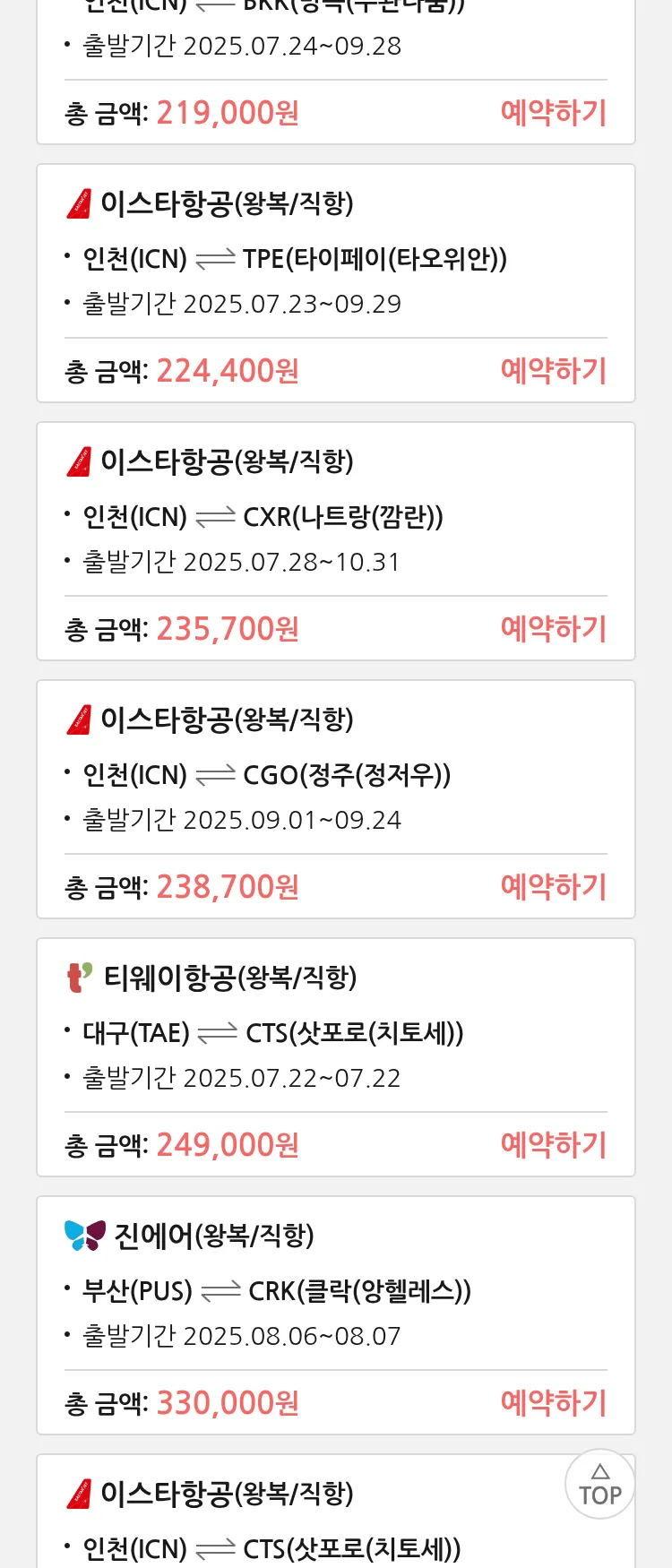Tap 예약하기 for the 219,000원 fare

(553, 113)
